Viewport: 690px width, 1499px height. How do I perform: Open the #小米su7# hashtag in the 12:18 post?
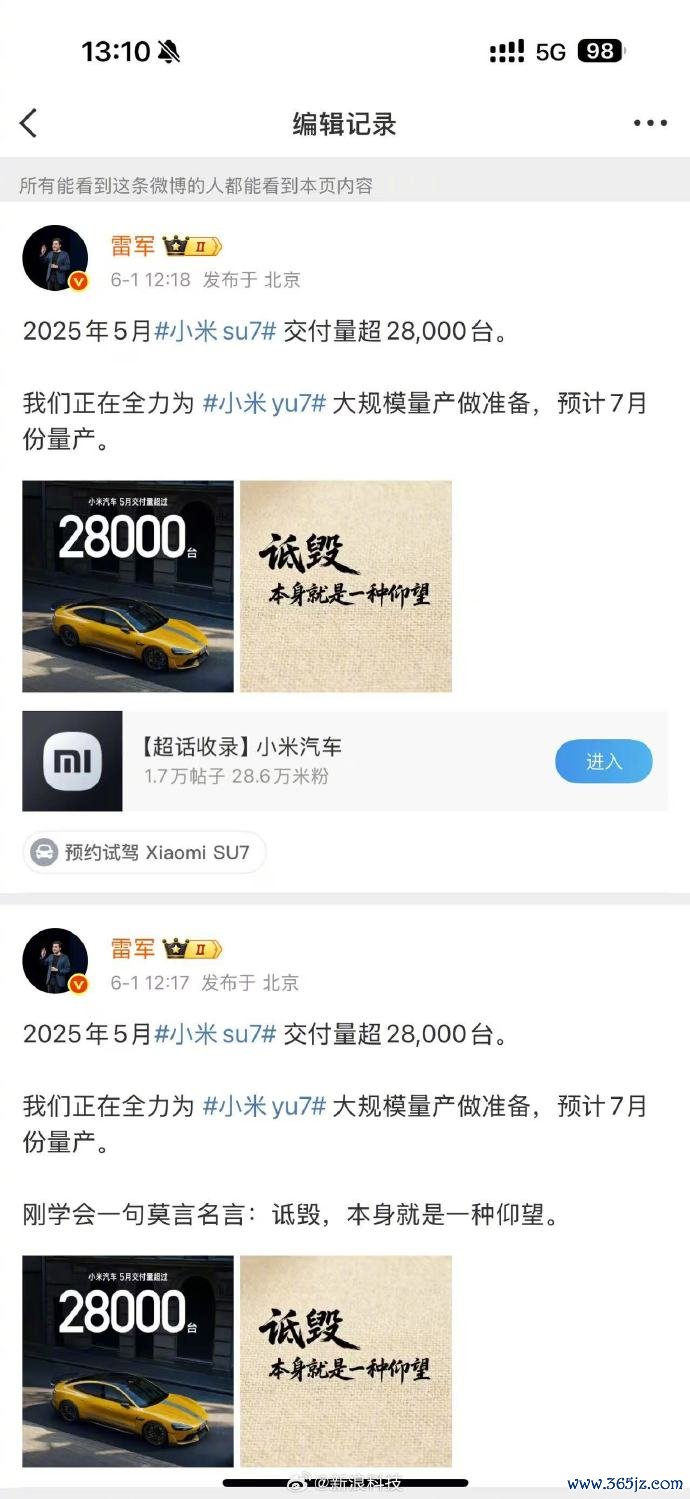[215, 332]
